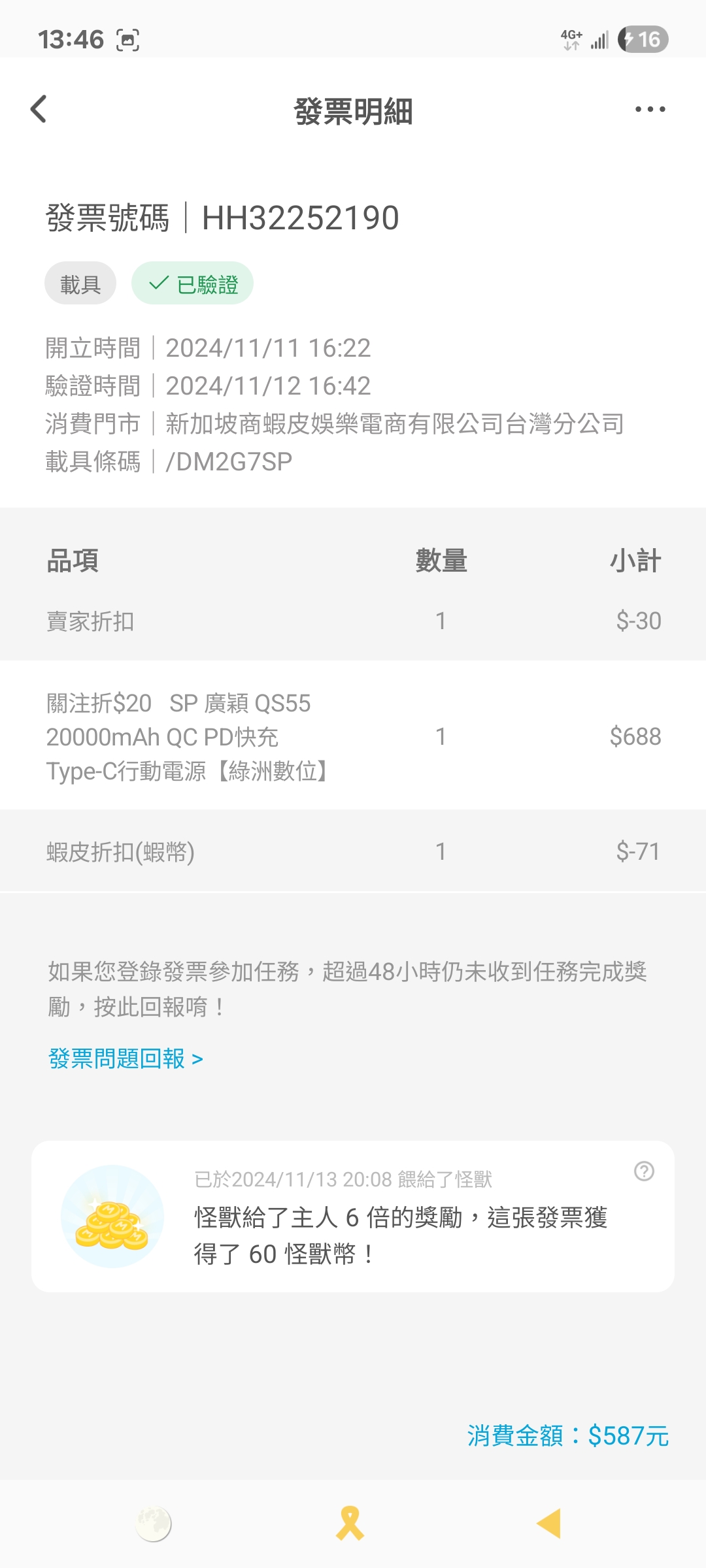
Task: Open the three-dot overflow menu
Action: (650, 109)
